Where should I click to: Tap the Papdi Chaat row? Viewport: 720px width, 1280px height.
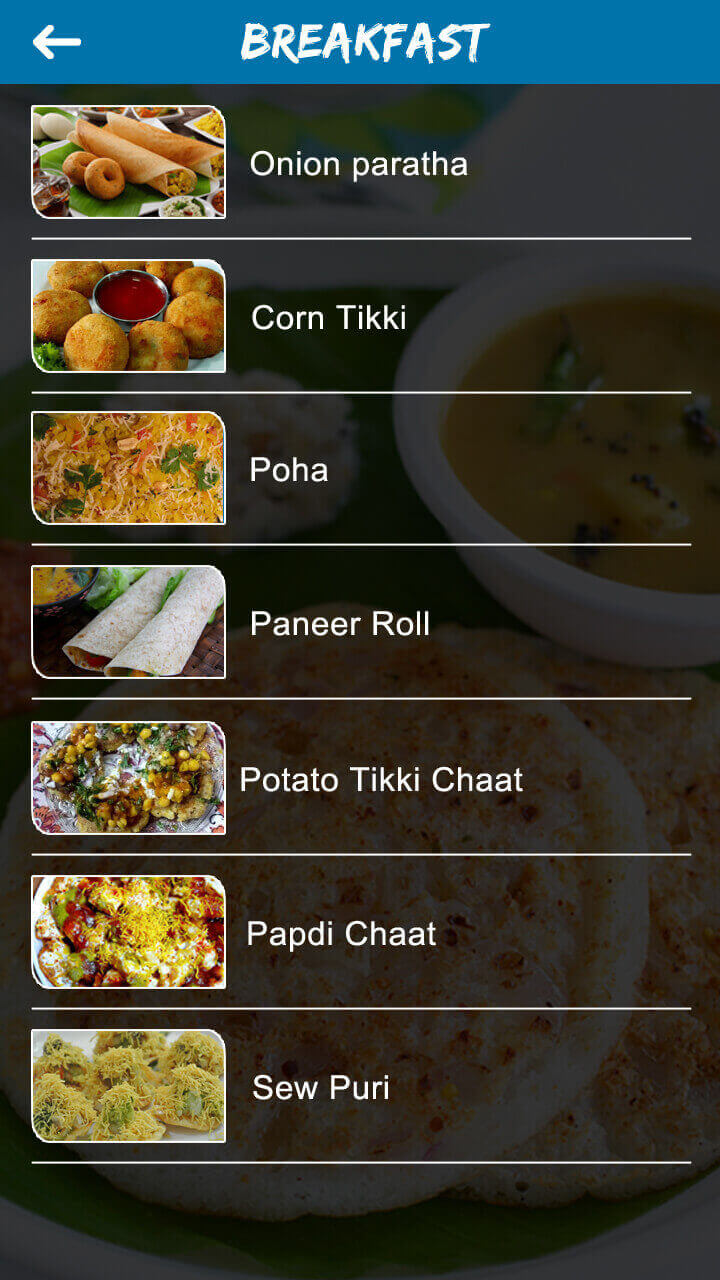pos(341,934)
